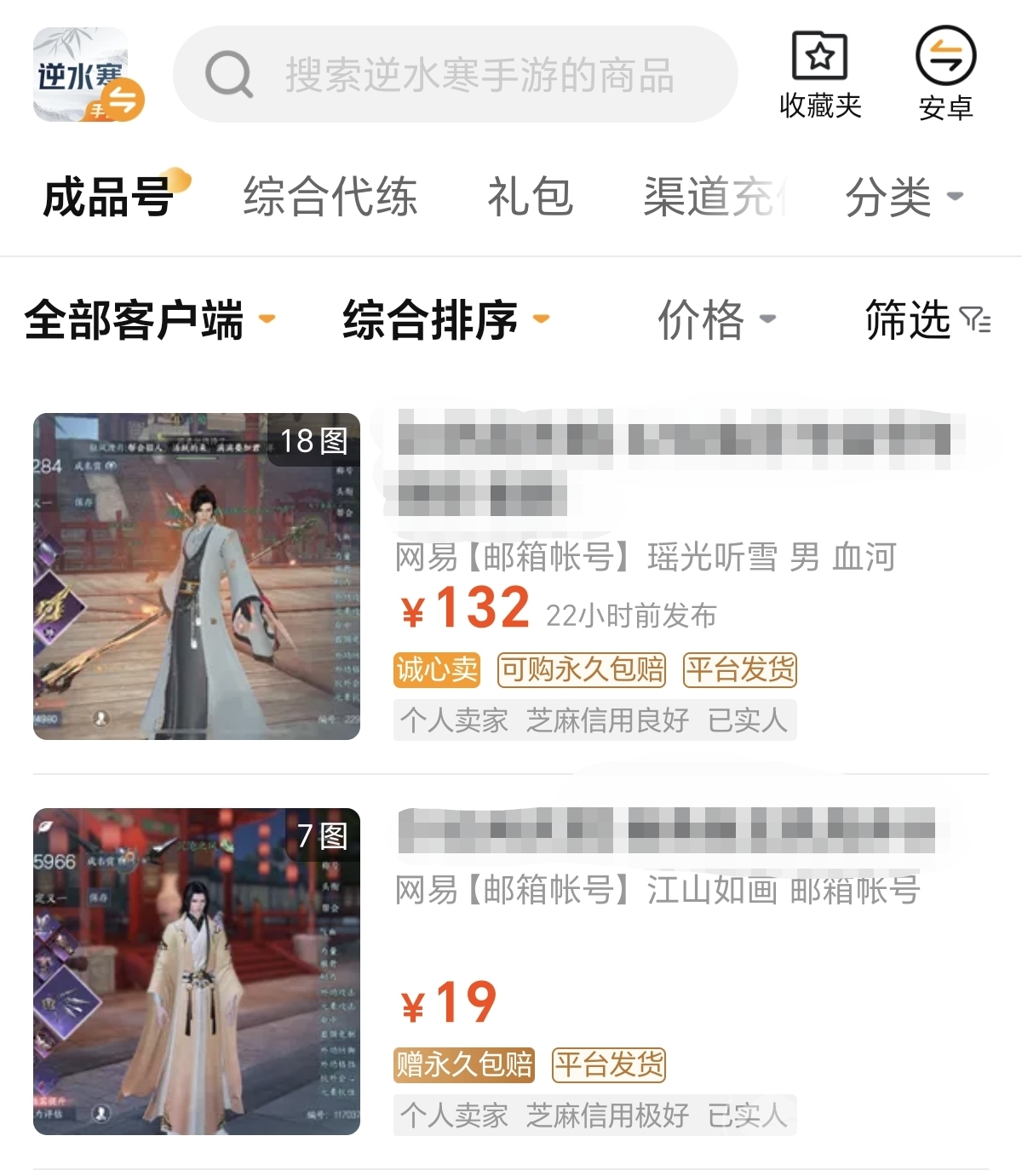Select the 成品号 tab
The width and height of the screenshot is (1022, 1176).
pyautogui.click(x=109, y=197)
